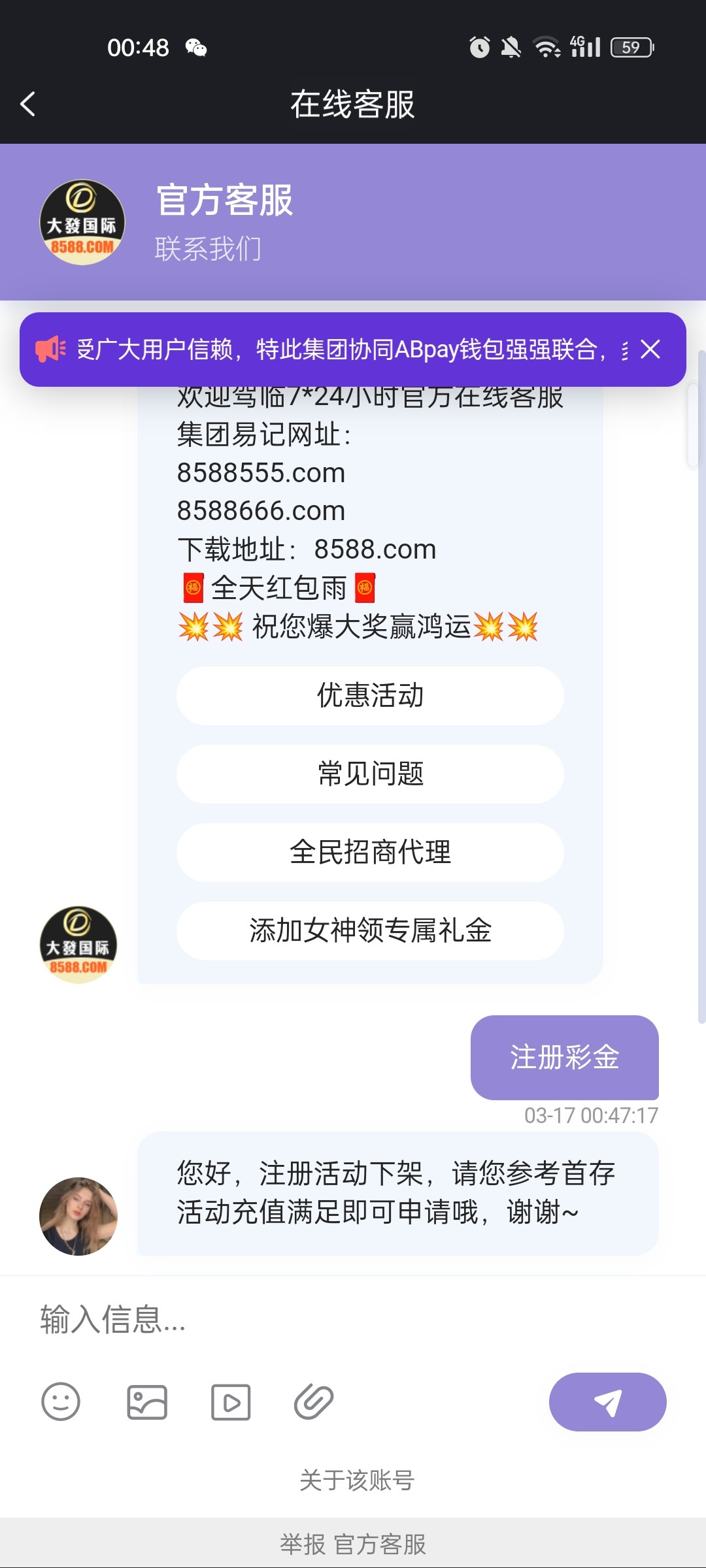Select the 常见问题 option
This screenshot has height=1568, width=706.
point(370,774)
